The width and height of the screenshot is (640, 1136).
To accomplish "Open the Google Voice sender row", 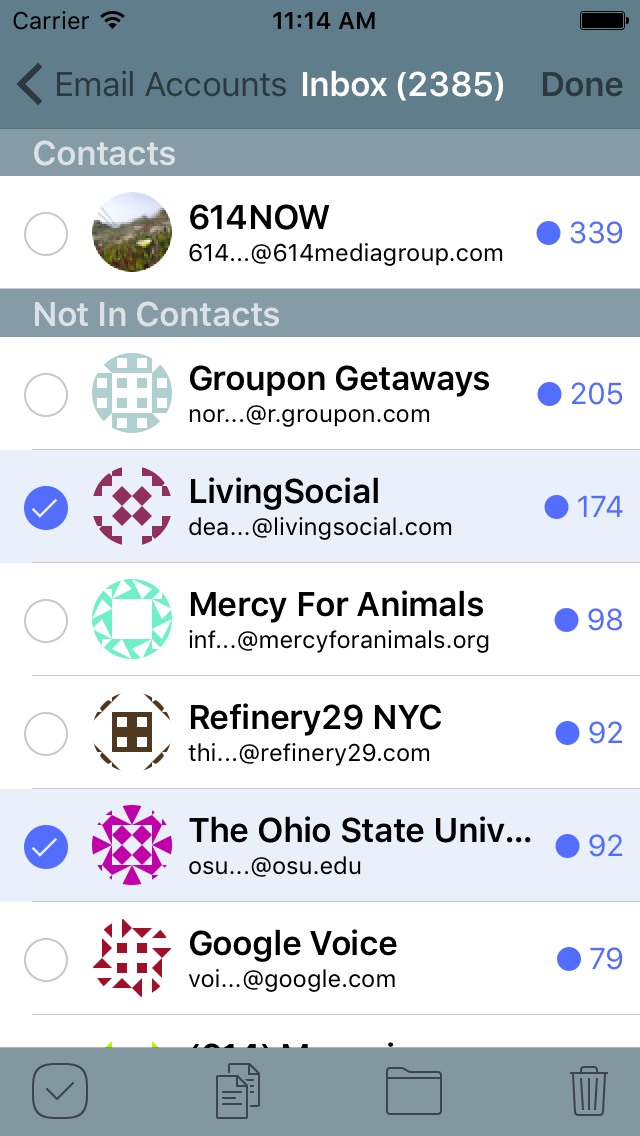I will click(320, 958).
